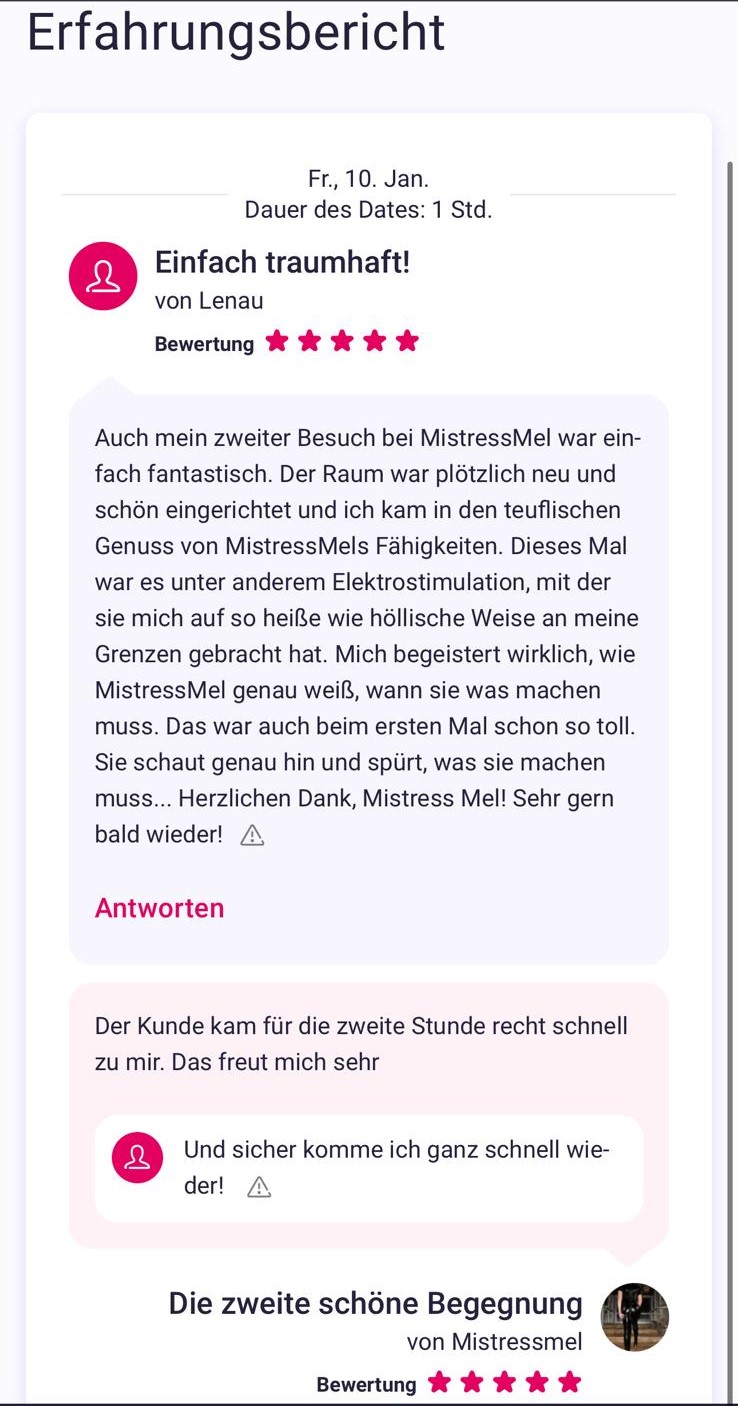
Task: Report Lenau's review via the warning icon
Action: point(252,835)
